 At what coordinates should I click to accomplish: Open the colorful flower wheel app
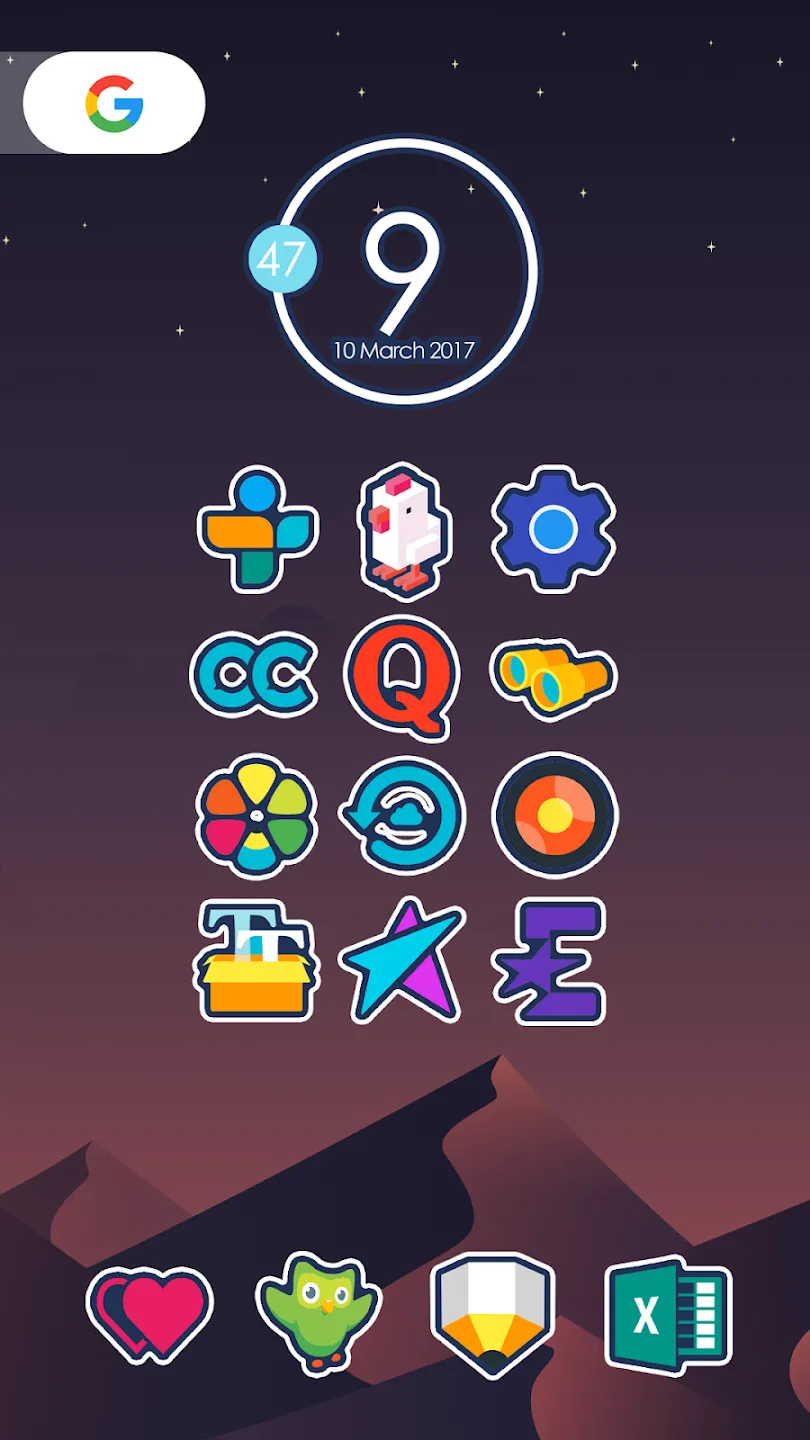point(256,816)
